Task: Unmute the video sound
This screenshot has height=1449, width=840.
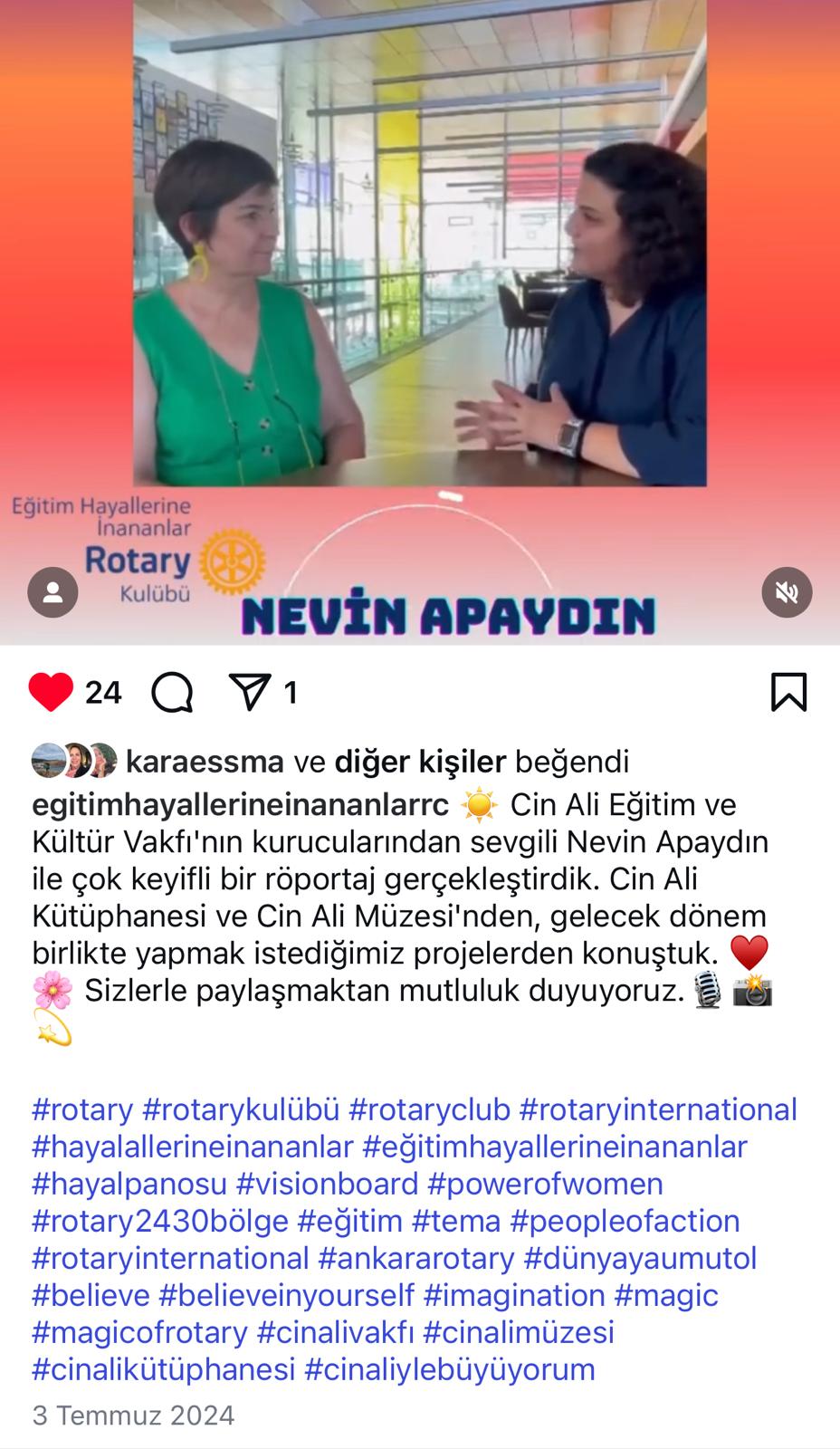Action: [x=787, y=592]
